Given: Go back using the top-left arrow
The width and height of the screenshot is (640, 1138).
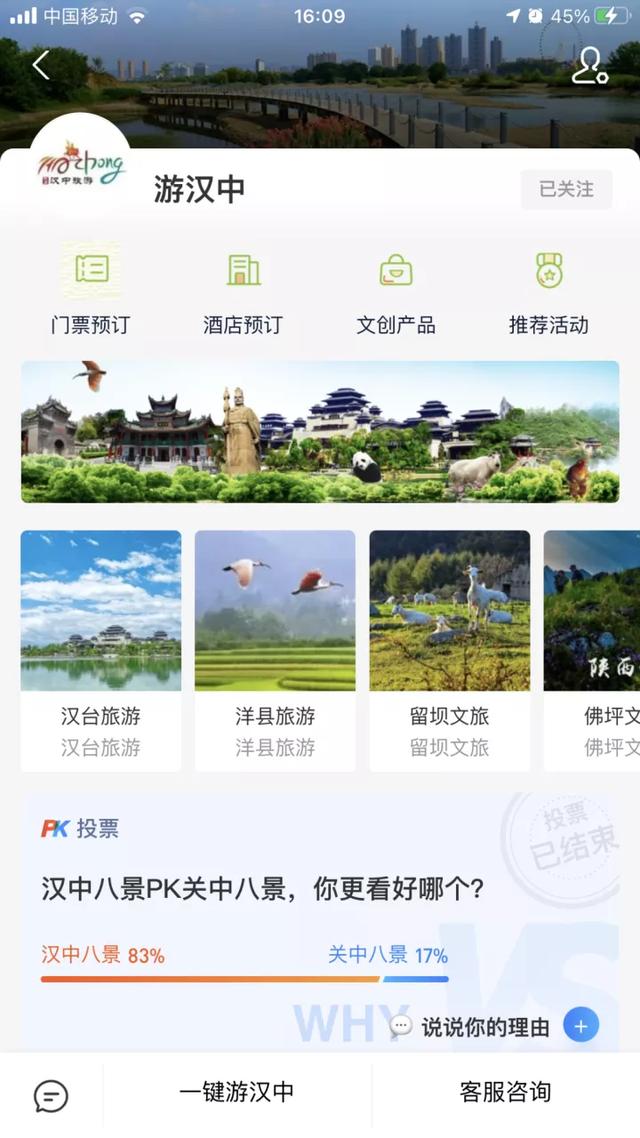Looking at the screenshot, I should point(41,66).
